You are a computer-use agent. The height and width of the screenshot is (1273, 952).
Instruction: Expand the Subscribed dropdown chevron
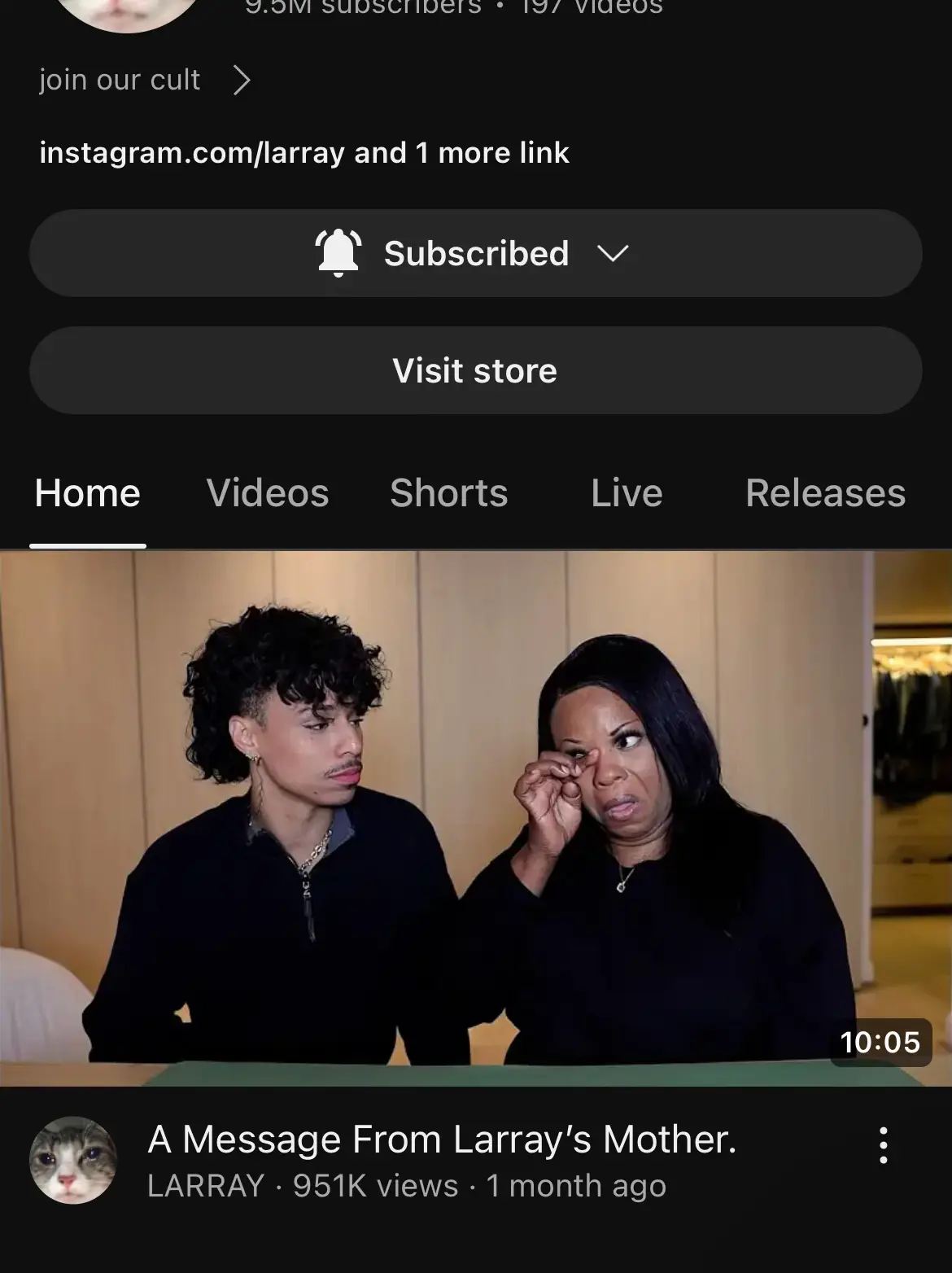[614, 253]
